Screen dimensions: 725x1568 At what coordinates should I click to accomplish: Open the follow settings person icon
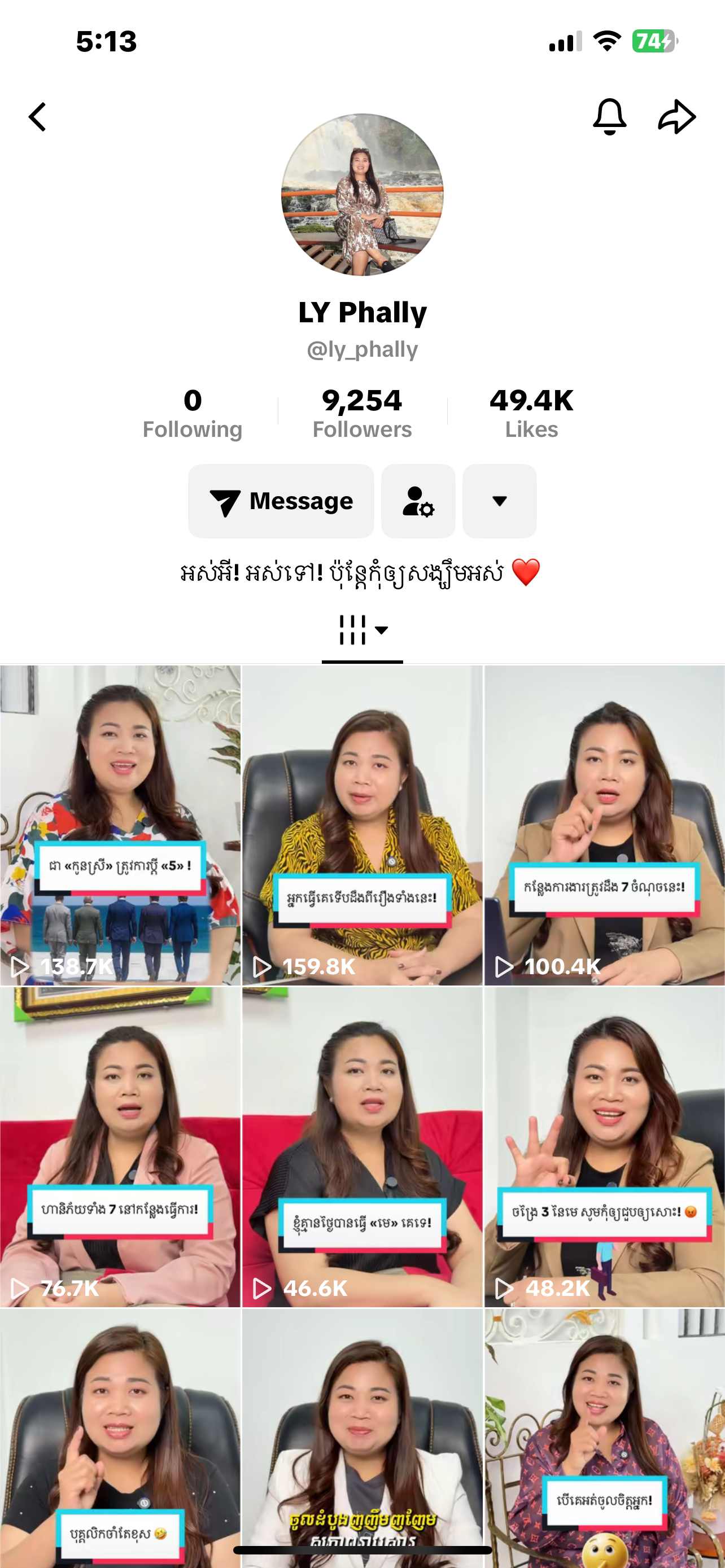(x=418, y=501)
